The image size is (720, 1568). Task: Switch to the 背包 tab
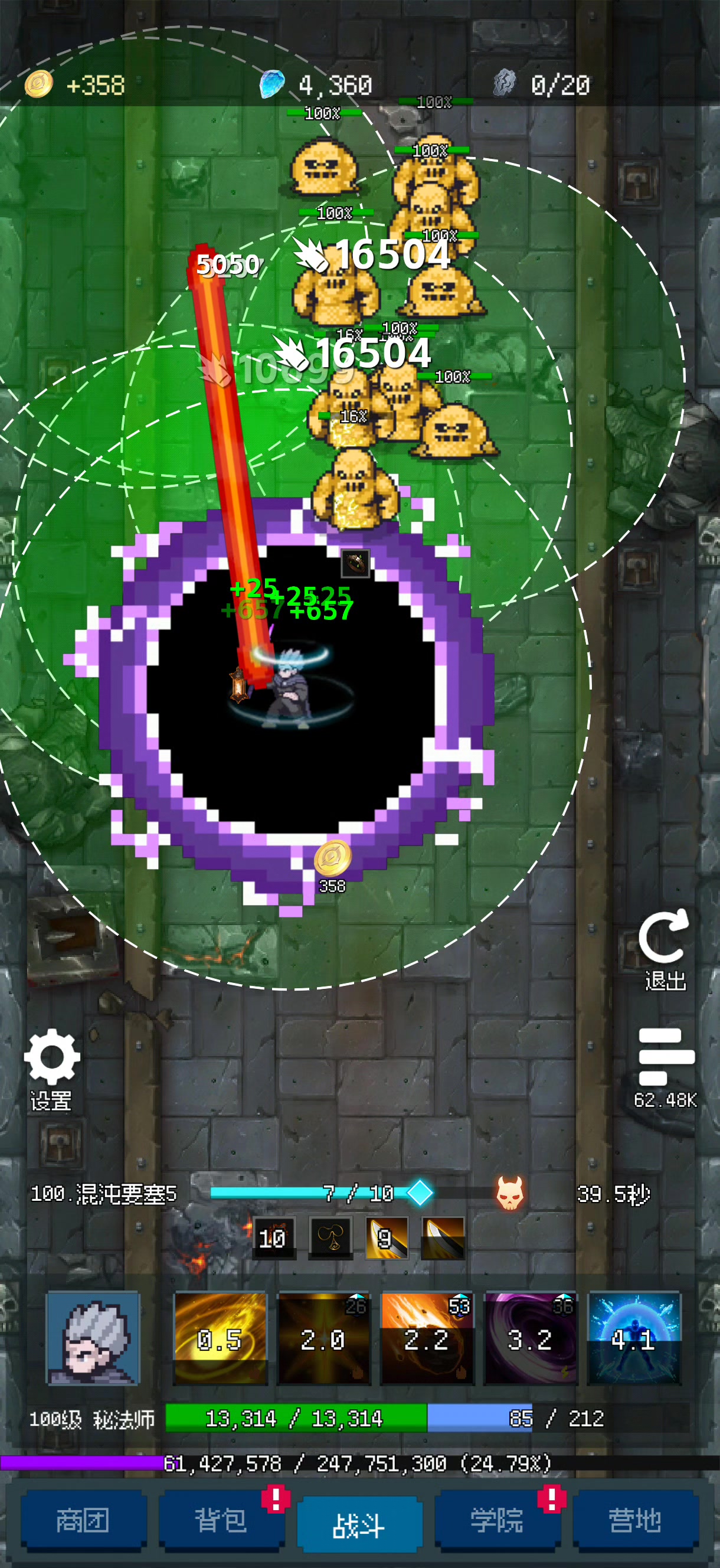(x=221, y=1520)
